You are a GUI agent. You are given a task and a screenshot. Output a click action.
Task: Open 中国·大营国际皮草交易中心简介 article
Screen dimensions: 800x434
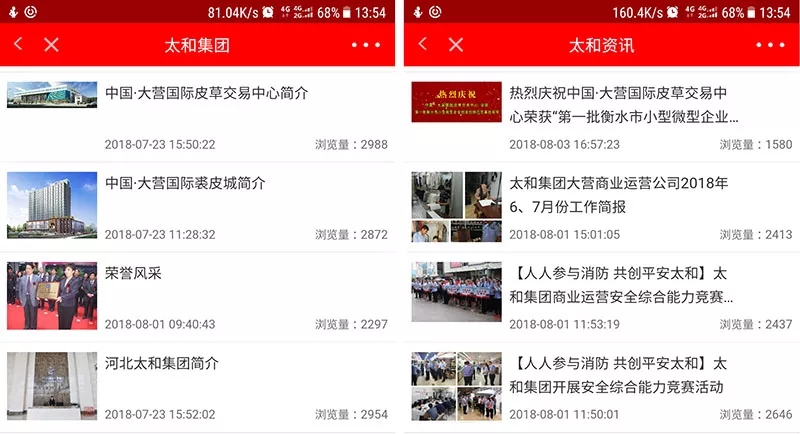(x=206, y=93)
